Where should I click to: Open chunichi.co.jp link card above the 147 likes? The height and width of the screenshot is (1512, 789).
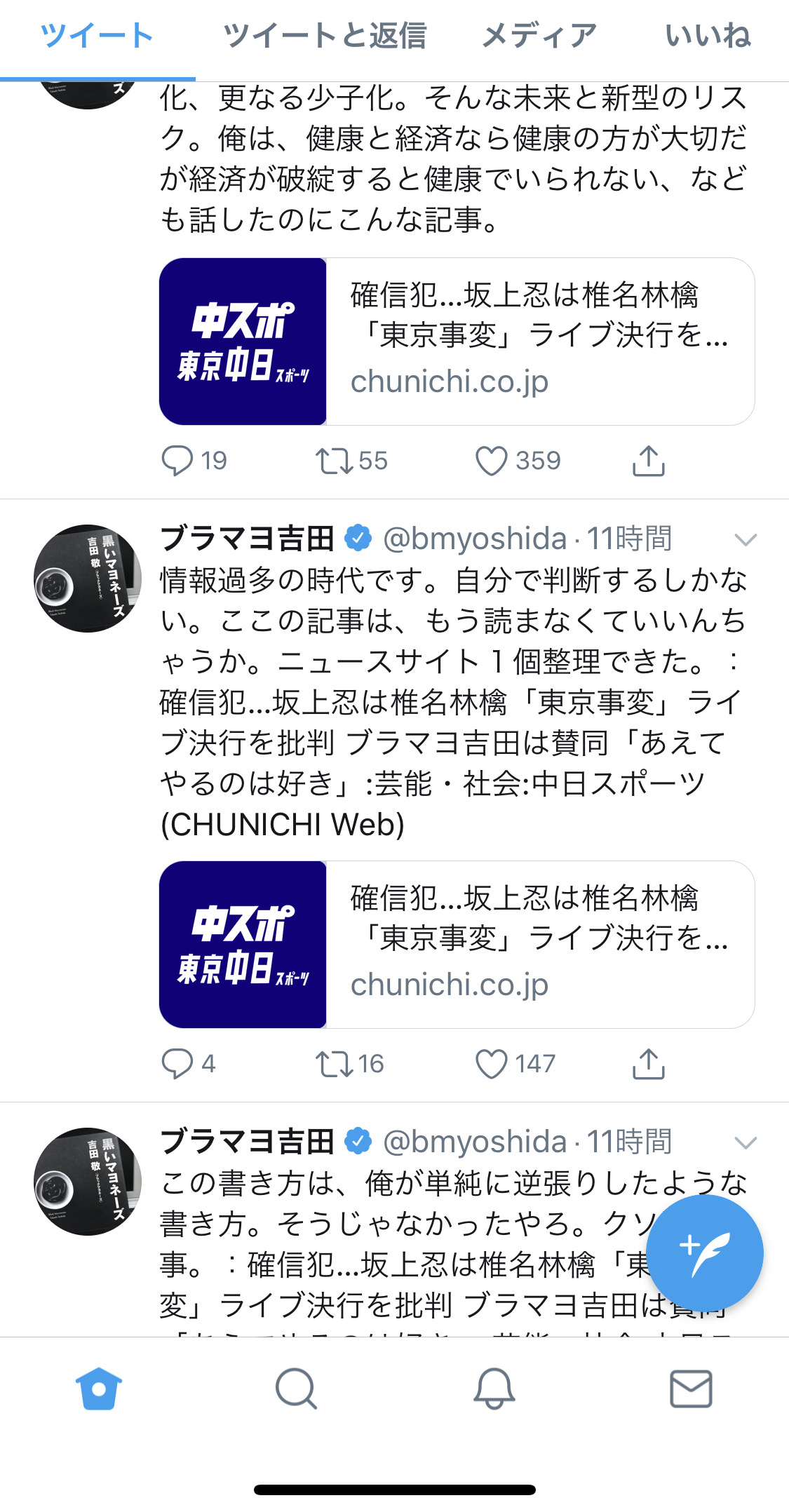tap(457, 945)
